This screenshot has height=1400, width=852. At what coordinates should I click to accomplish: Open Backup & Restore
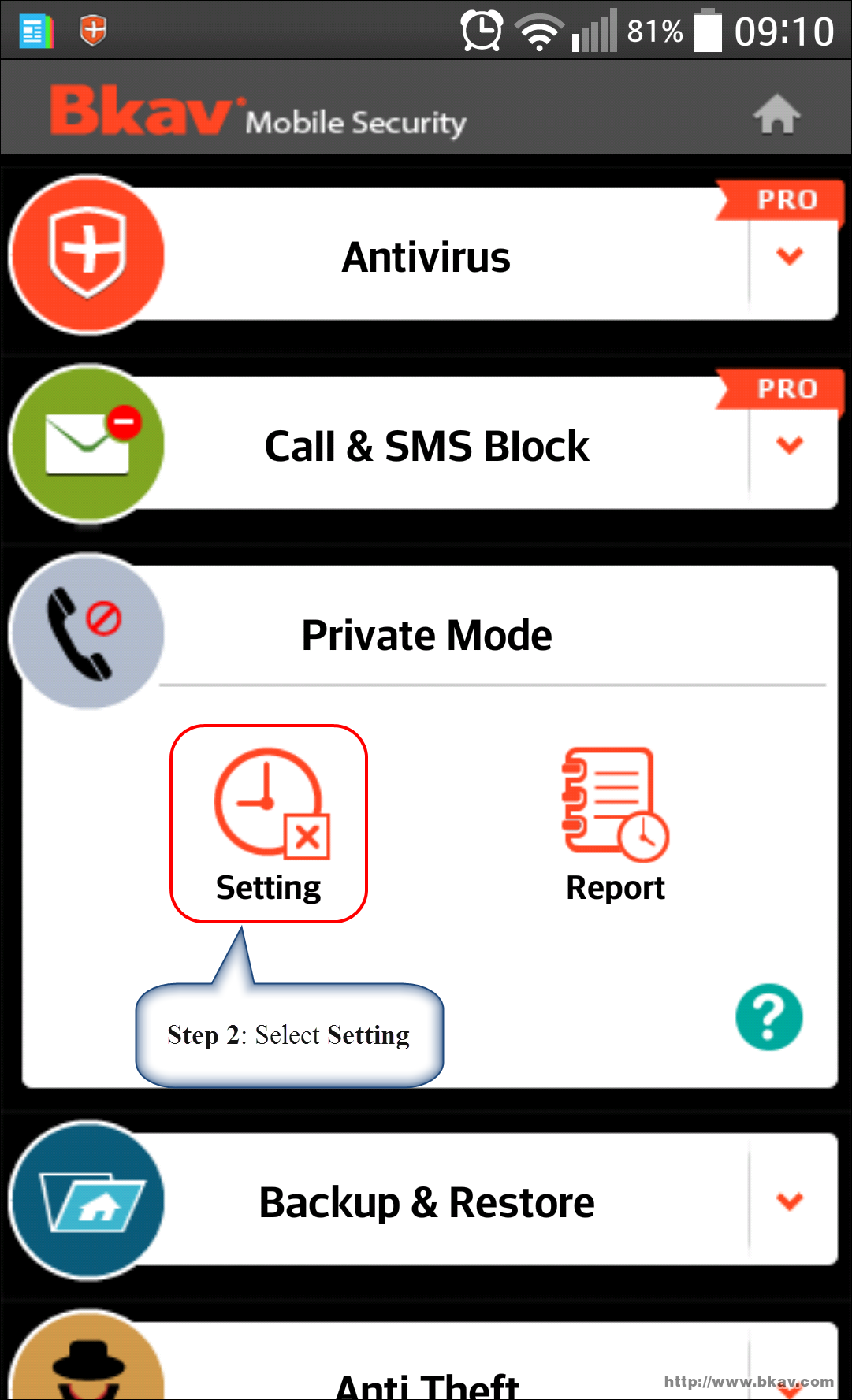[426, 1203]
